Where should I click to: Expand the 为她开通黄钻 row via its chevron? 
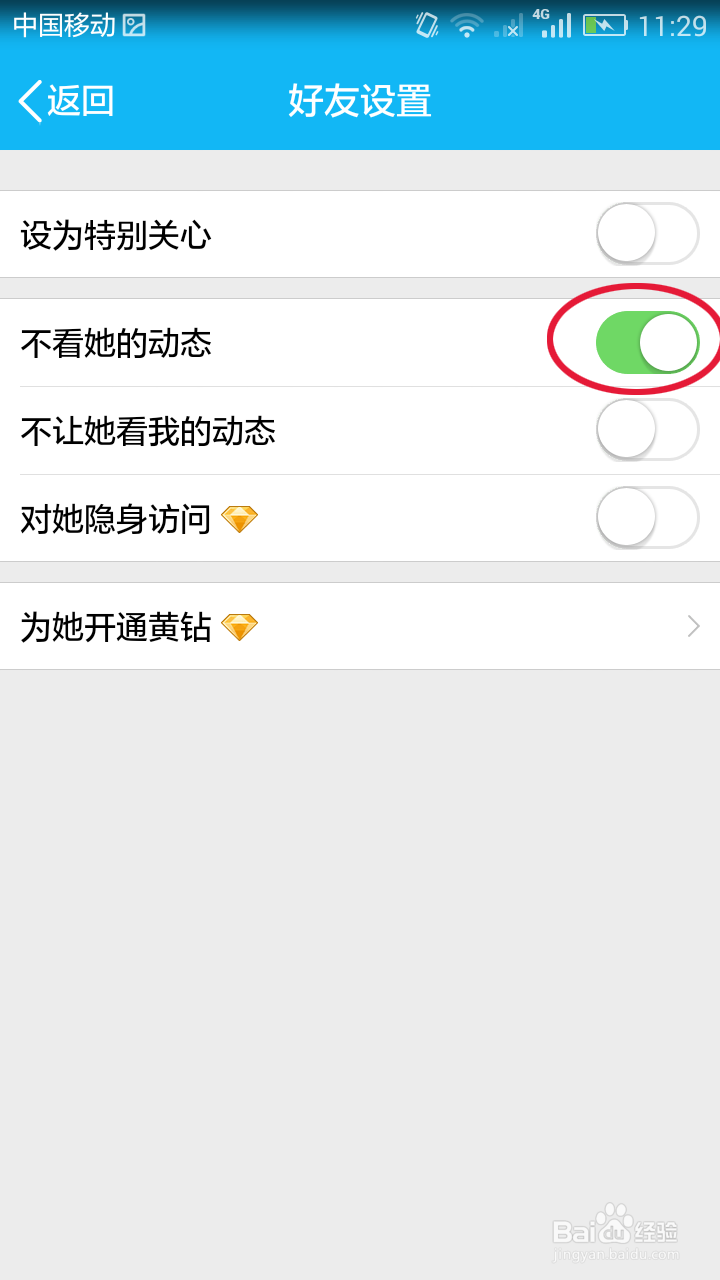click(x=692, y=626)
